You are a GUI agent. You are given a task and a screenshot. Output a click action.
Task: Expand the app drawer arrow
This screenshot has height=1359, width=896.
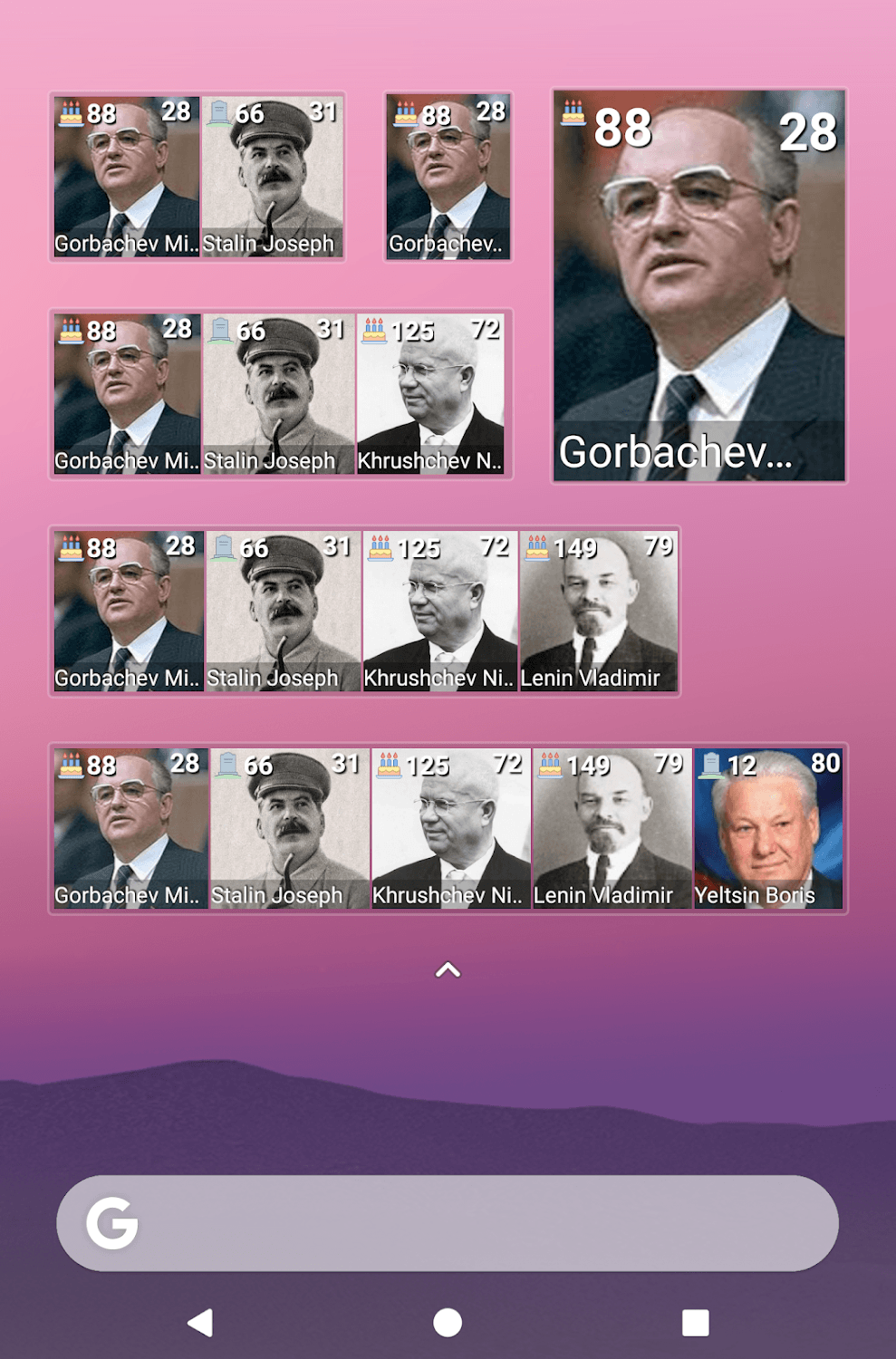(448, 970)
